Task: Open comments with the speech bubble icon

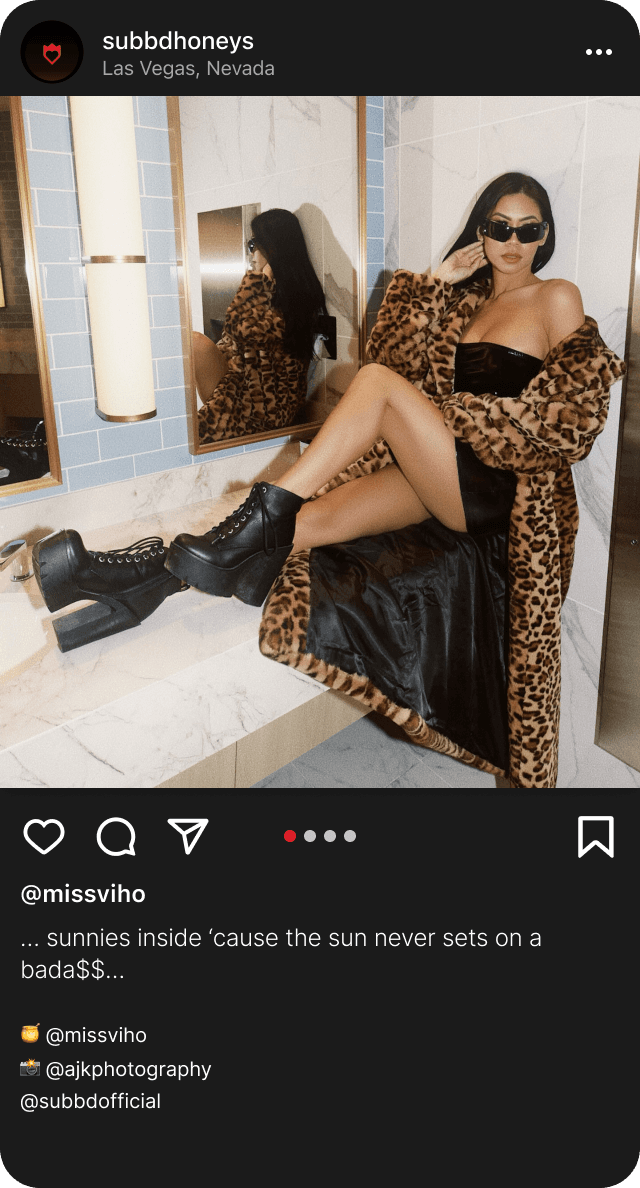Action: pos(116,836)
